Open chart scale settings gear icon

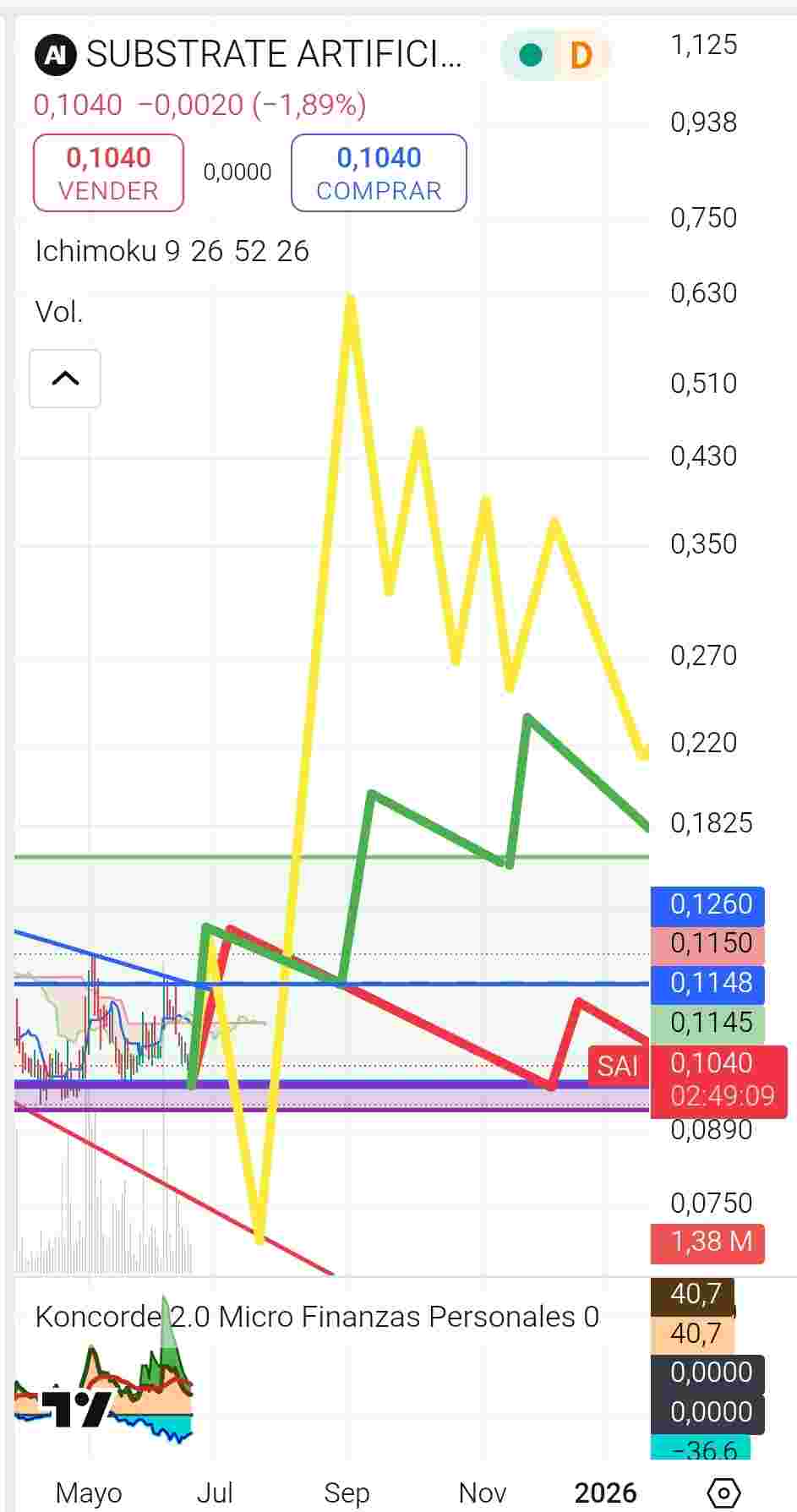point(723,1493)
